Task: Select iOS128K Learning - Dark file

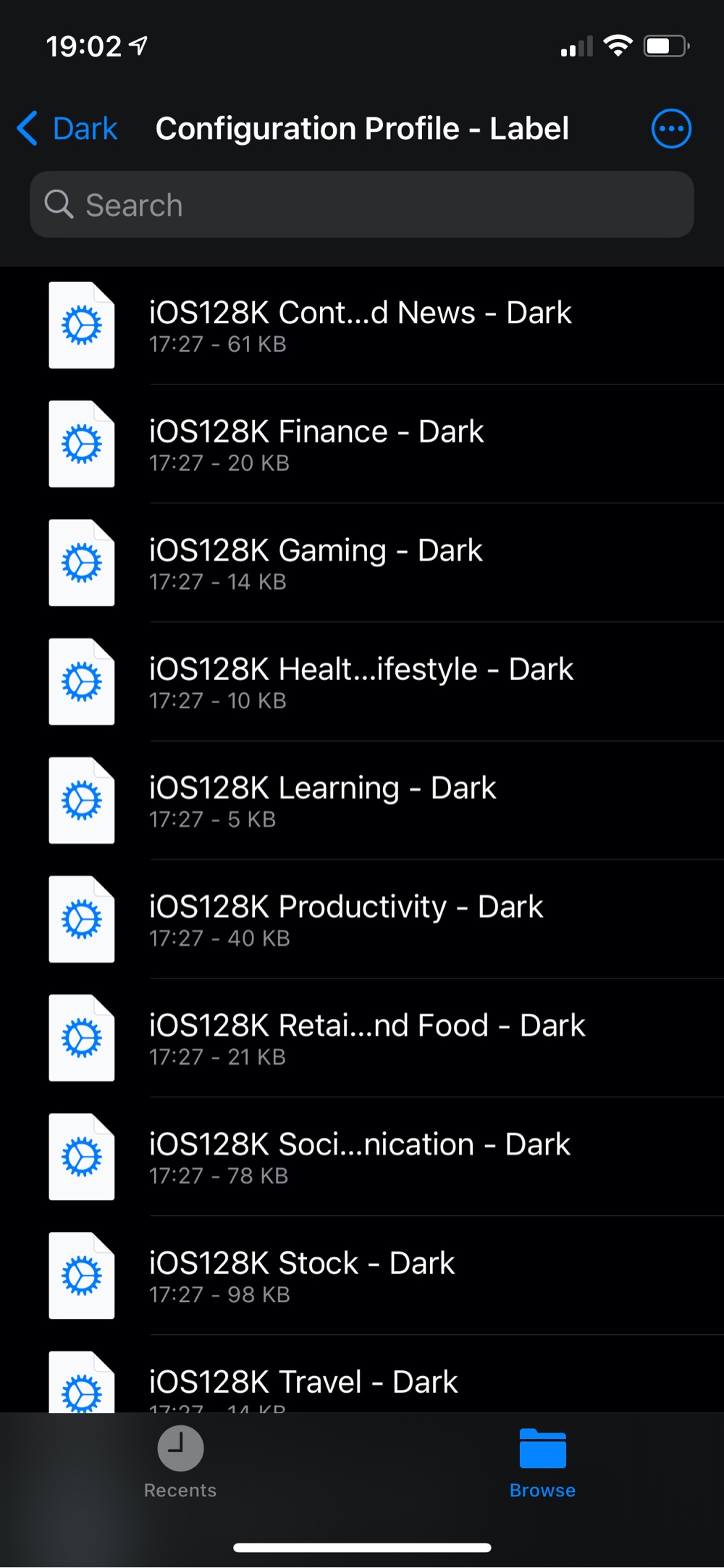Action: coord(362,800)
